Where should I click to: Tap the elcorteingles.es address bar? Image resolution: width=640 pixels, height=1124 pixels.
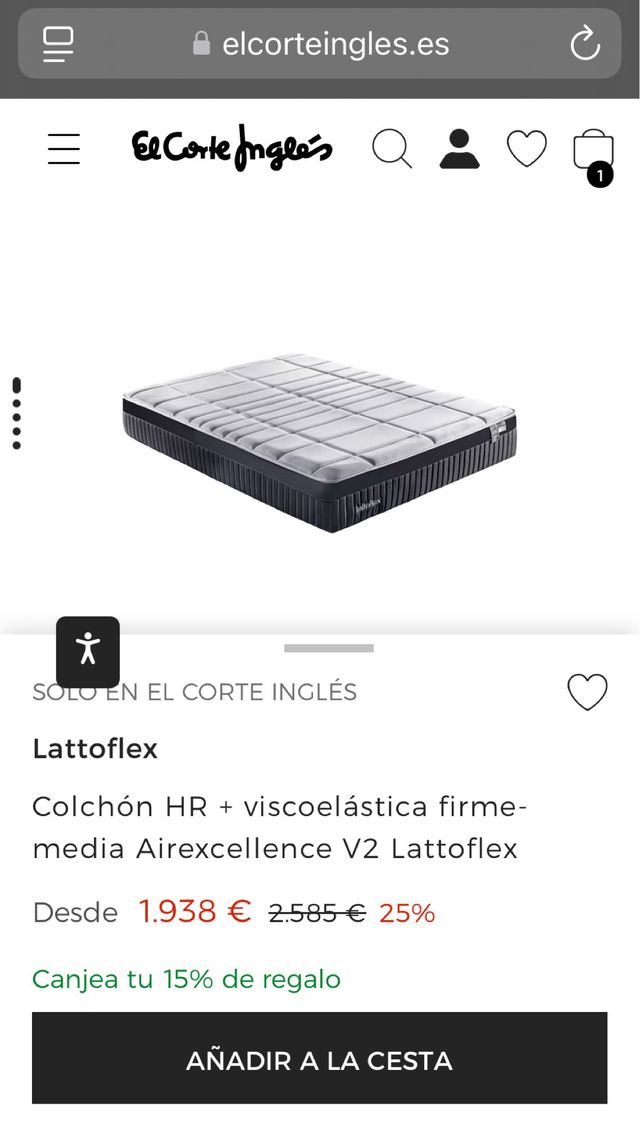click(320, 43)
